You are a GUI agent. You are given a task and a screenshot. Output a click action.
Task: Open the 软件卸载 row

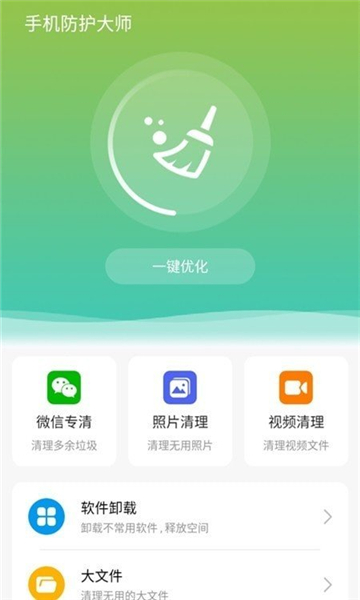[x=180, y=517]
